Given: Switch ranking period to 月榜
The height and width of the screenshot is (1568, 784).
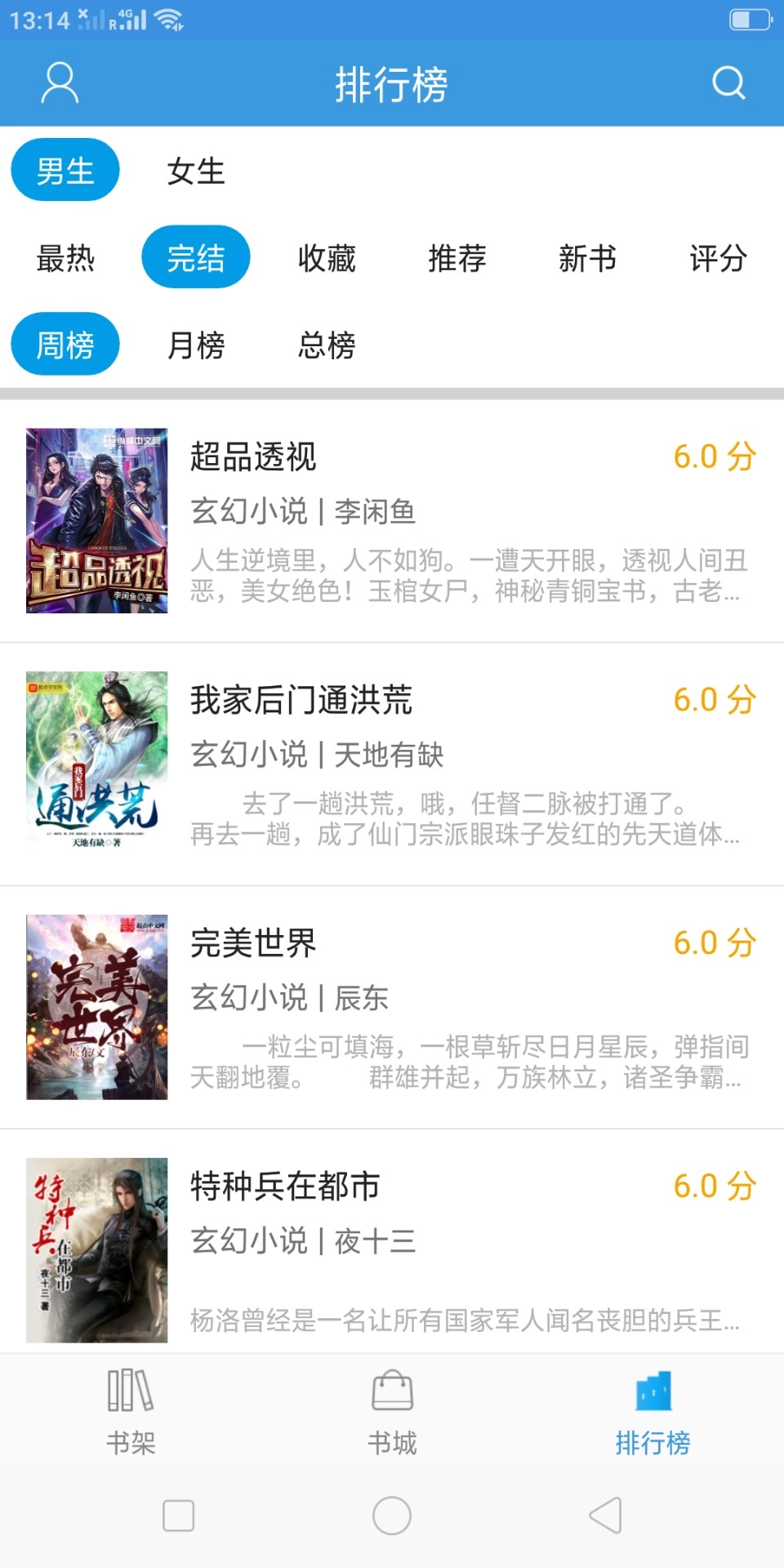Looking at the screenshot, I should point(196,346).
